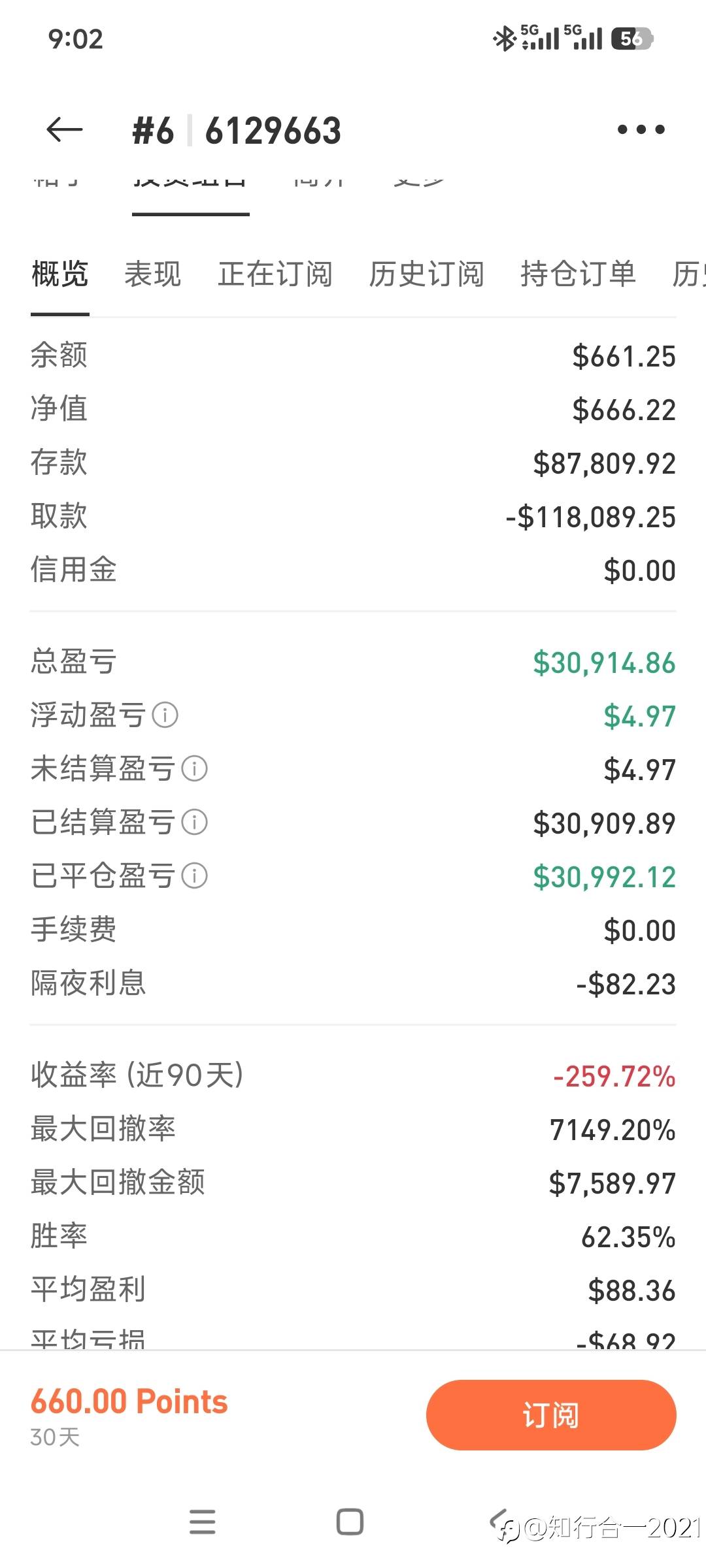706x1568 pixels.
Task: Open recent apps from the navigation bar
Action: (202, 1522)
